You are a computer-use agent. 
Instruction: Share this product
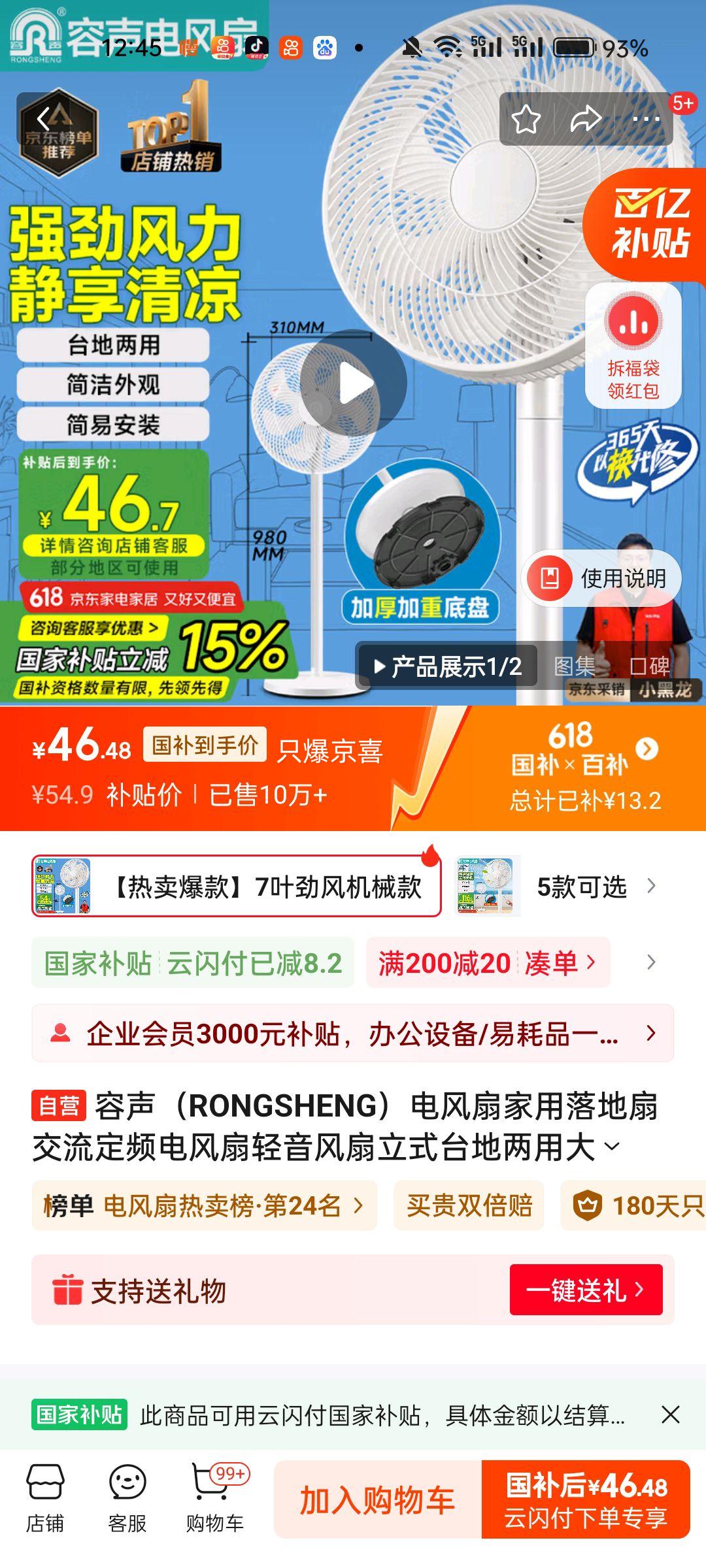click(585, 120)
